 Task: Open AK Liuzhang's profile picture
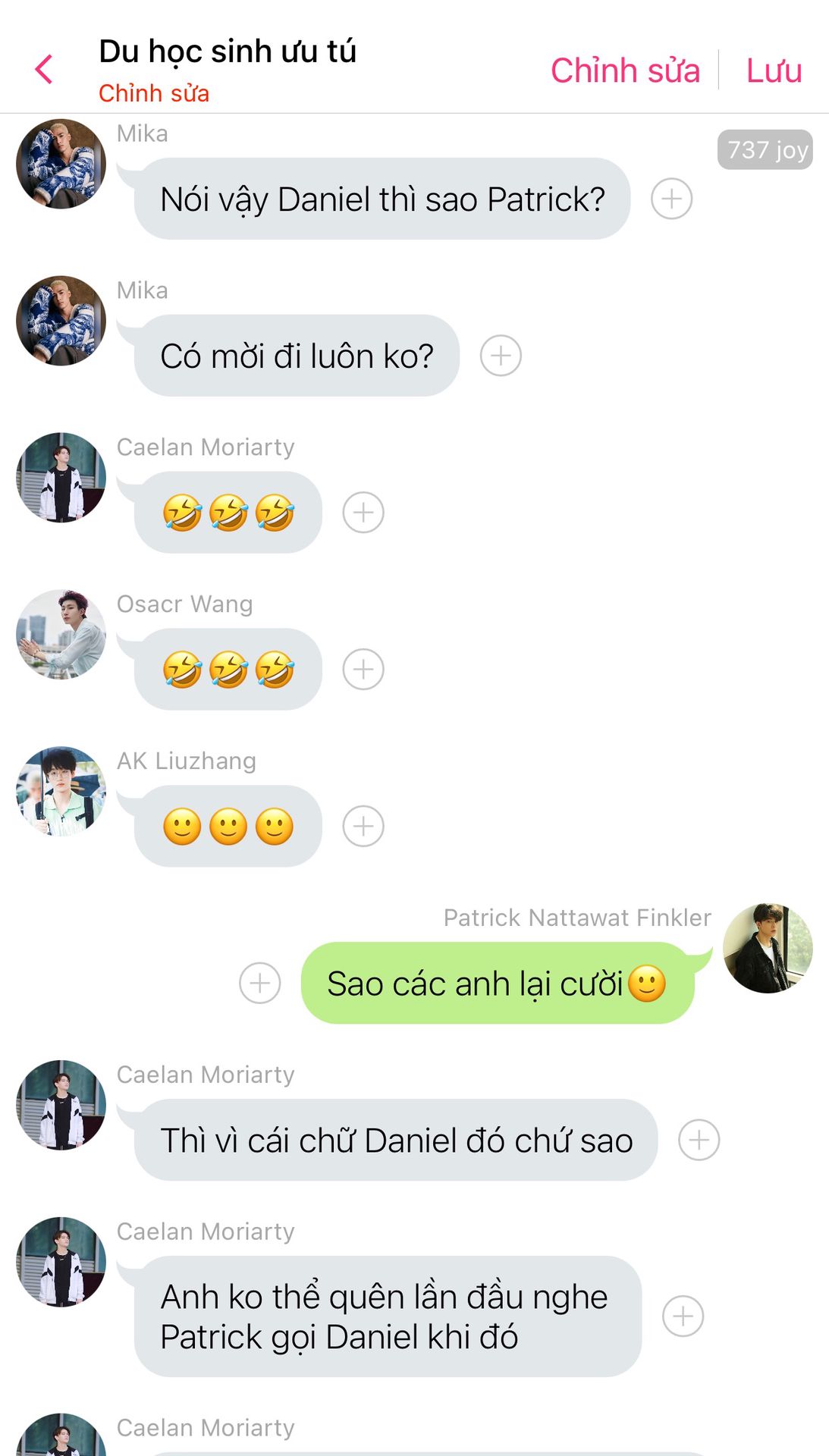(x=61, y=792)
